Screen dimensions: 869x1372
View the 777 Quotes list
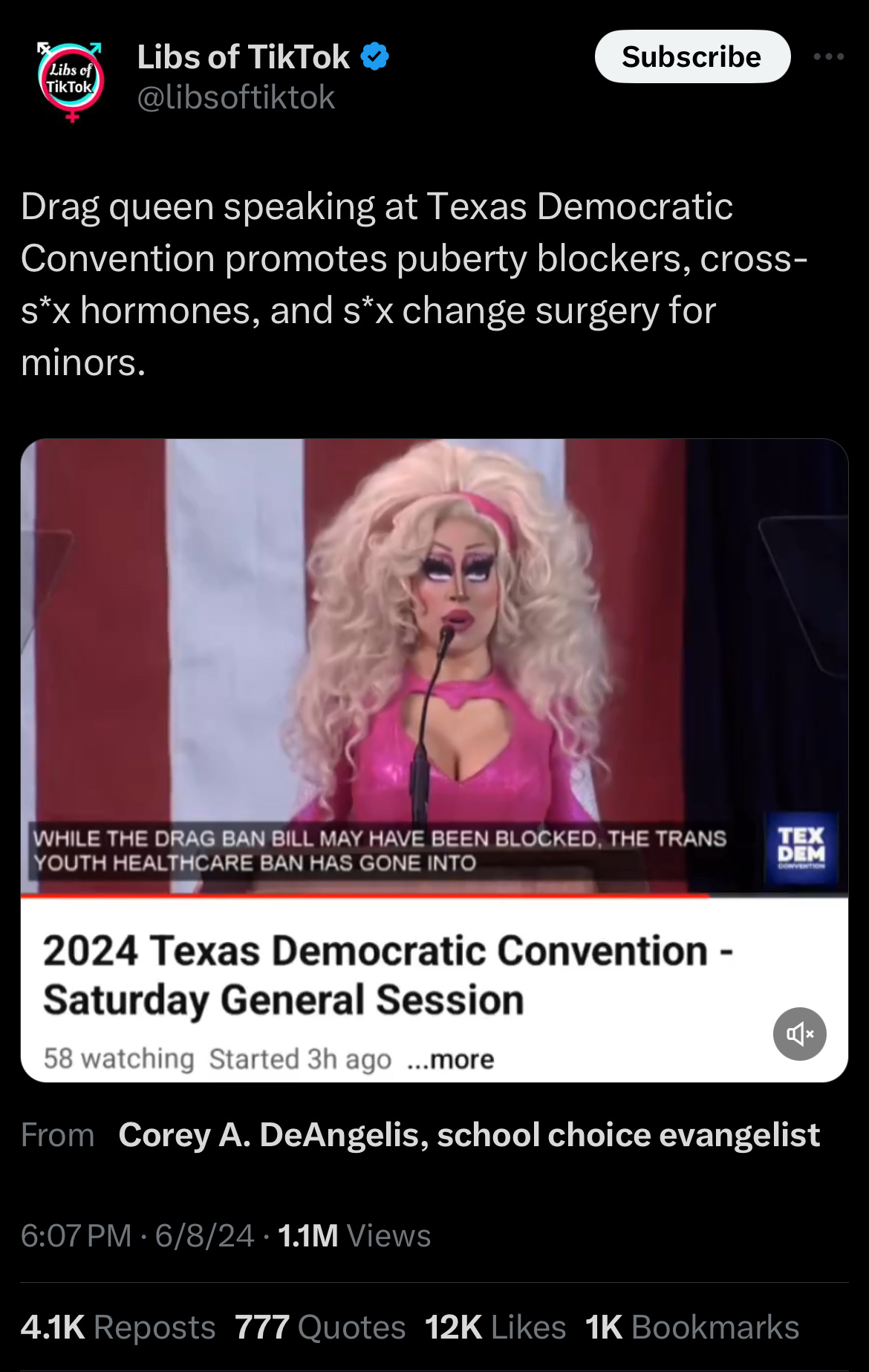[319, 1327]
